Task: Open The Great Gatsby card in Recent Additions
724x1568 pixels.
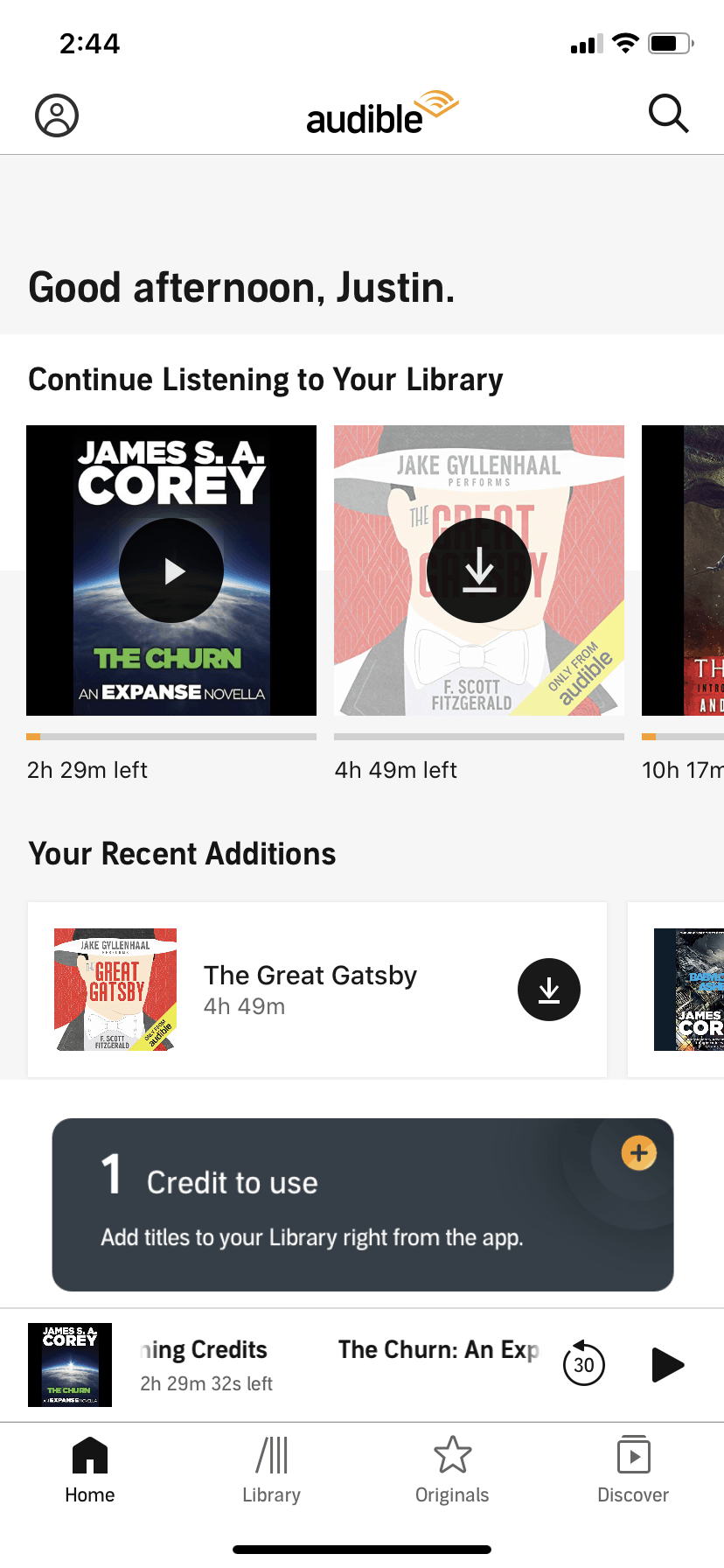Action: 310,989
